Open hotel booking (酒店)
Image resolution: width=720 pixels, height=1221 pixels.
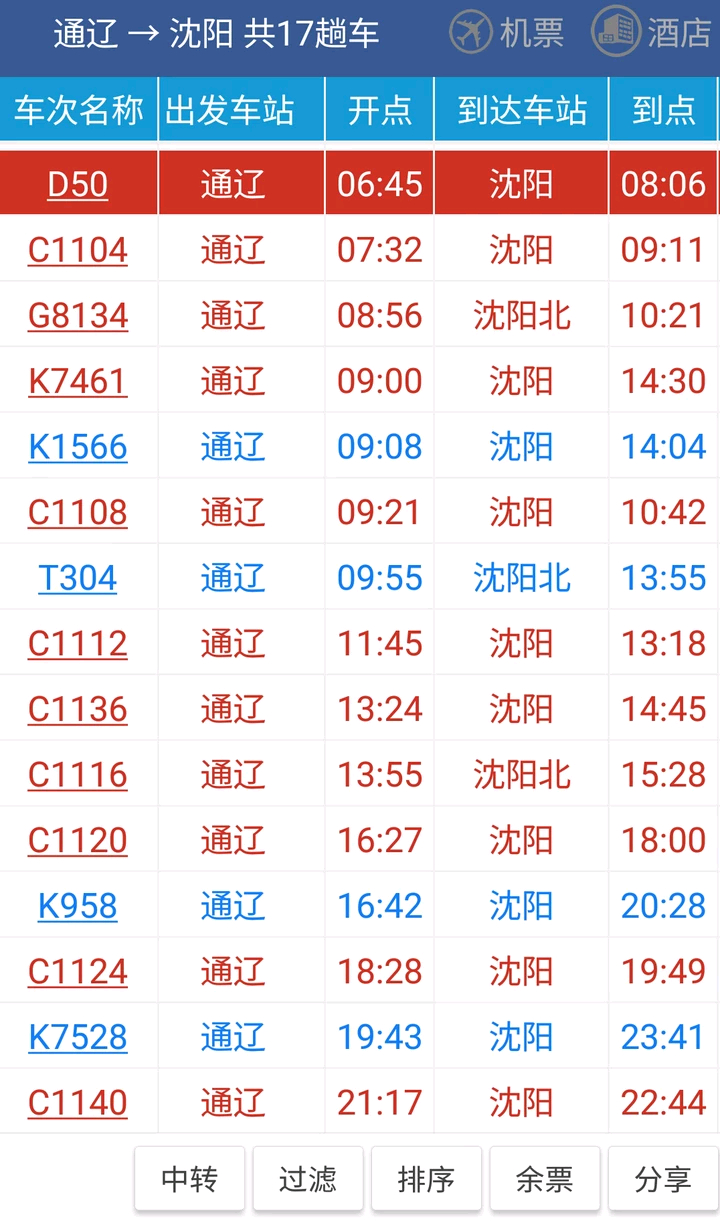point(652,33)
